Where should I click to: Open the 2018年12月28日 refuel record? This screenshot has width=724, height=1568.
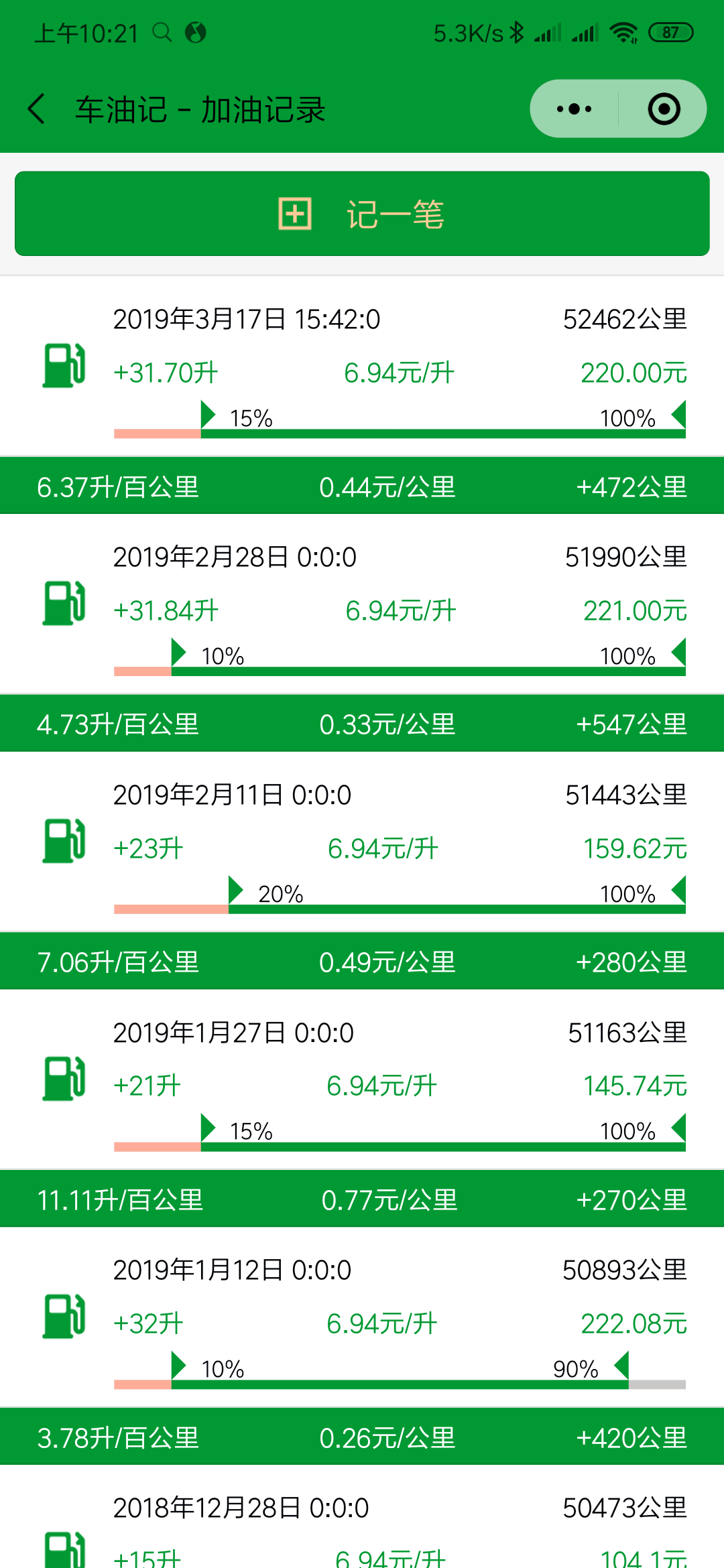tap(362, 1517)
